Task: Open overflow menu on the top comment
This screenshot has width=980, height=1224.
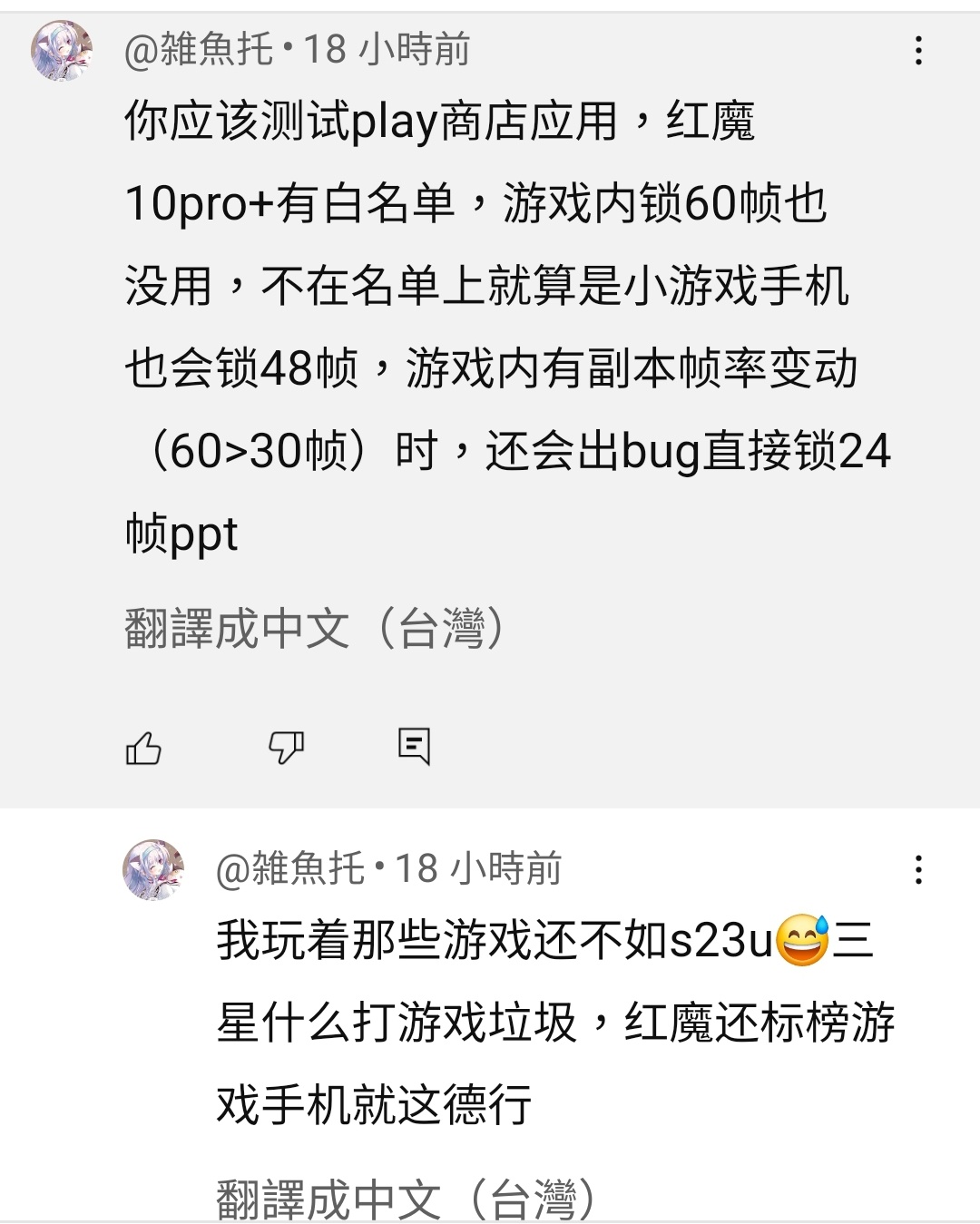Action: click(918, 51)
